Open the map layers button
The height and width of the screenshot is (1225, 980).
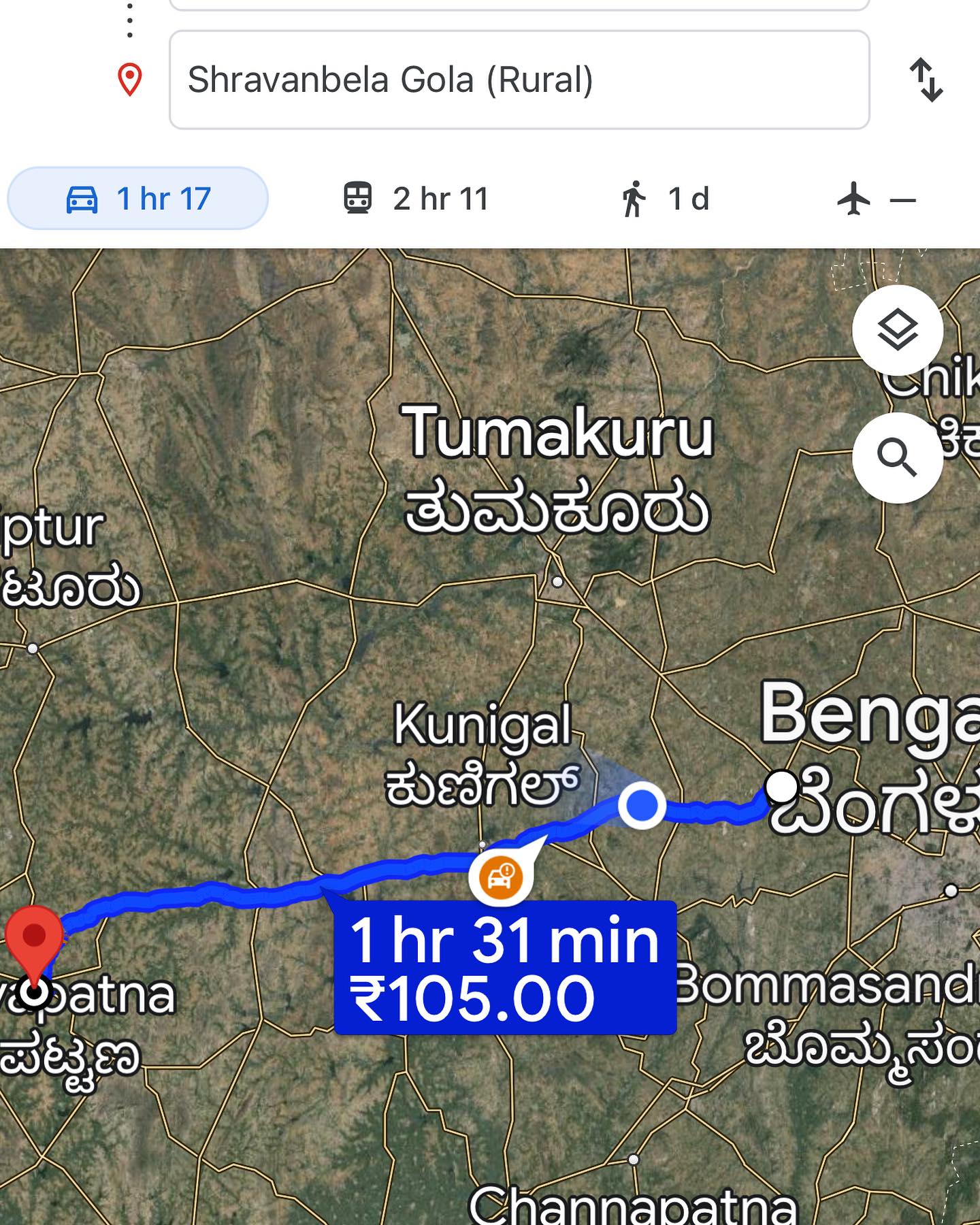pos(897,330)
